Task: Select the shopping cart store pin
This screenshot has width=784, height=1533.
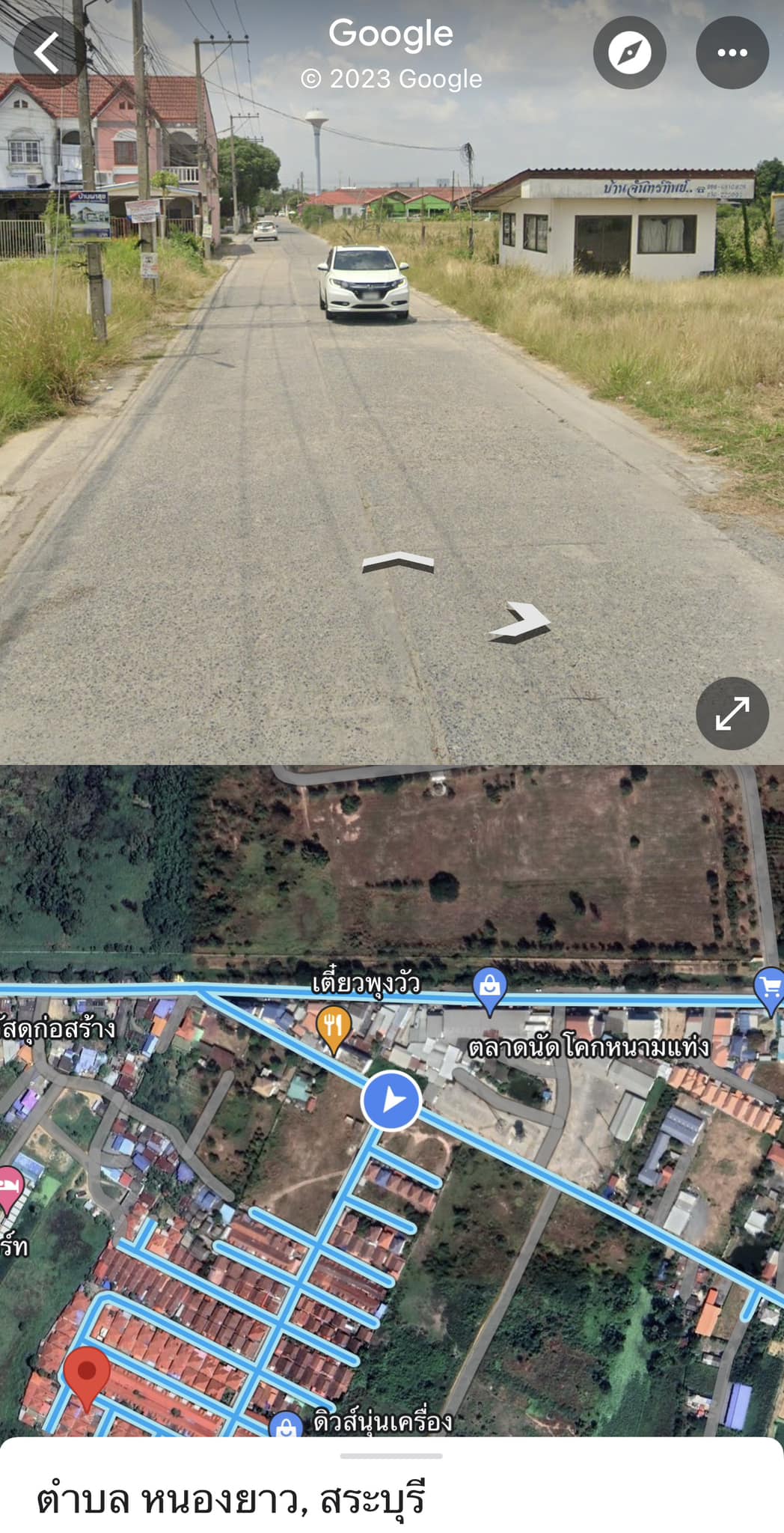Action: tap(771, 988)
